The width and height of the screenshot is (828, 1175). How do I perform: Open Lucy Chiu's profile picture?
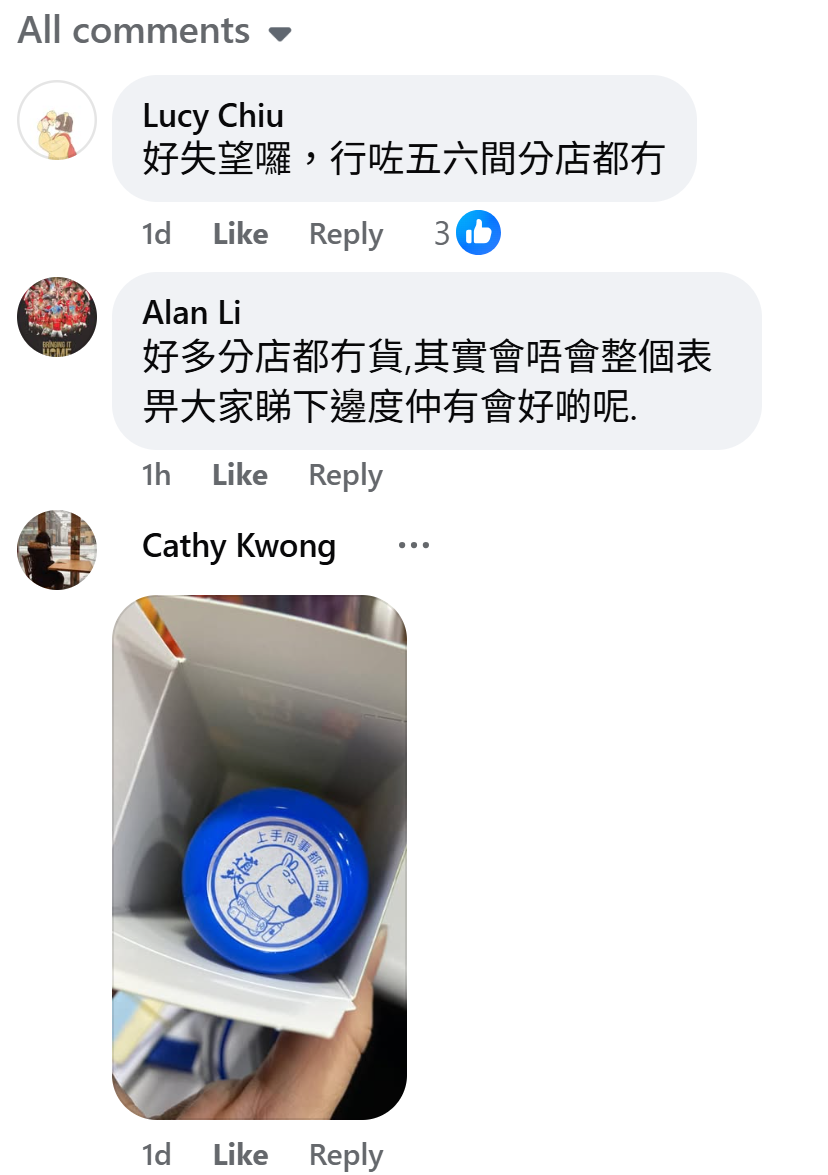click(57, 120)
